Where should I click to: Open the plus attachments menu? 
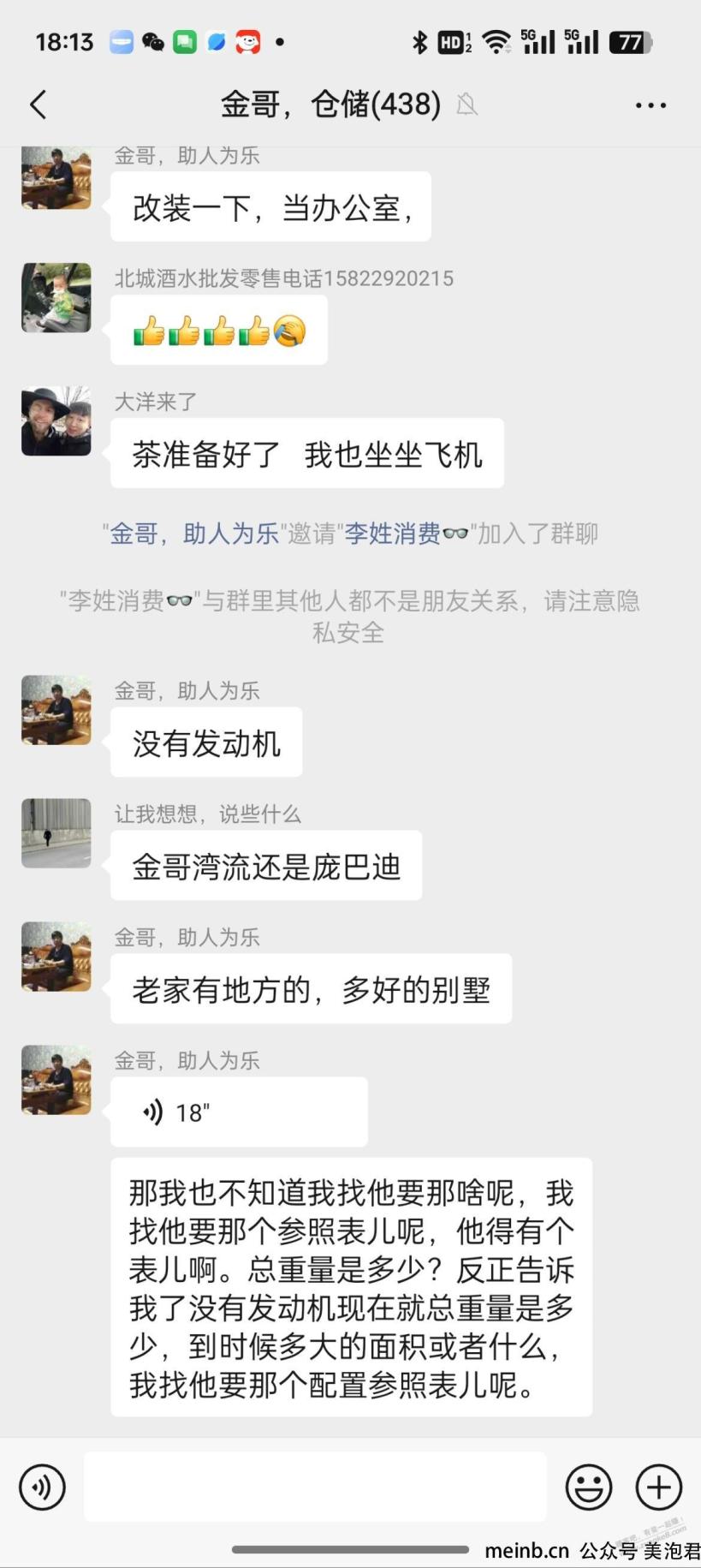tap(658, 1487)
